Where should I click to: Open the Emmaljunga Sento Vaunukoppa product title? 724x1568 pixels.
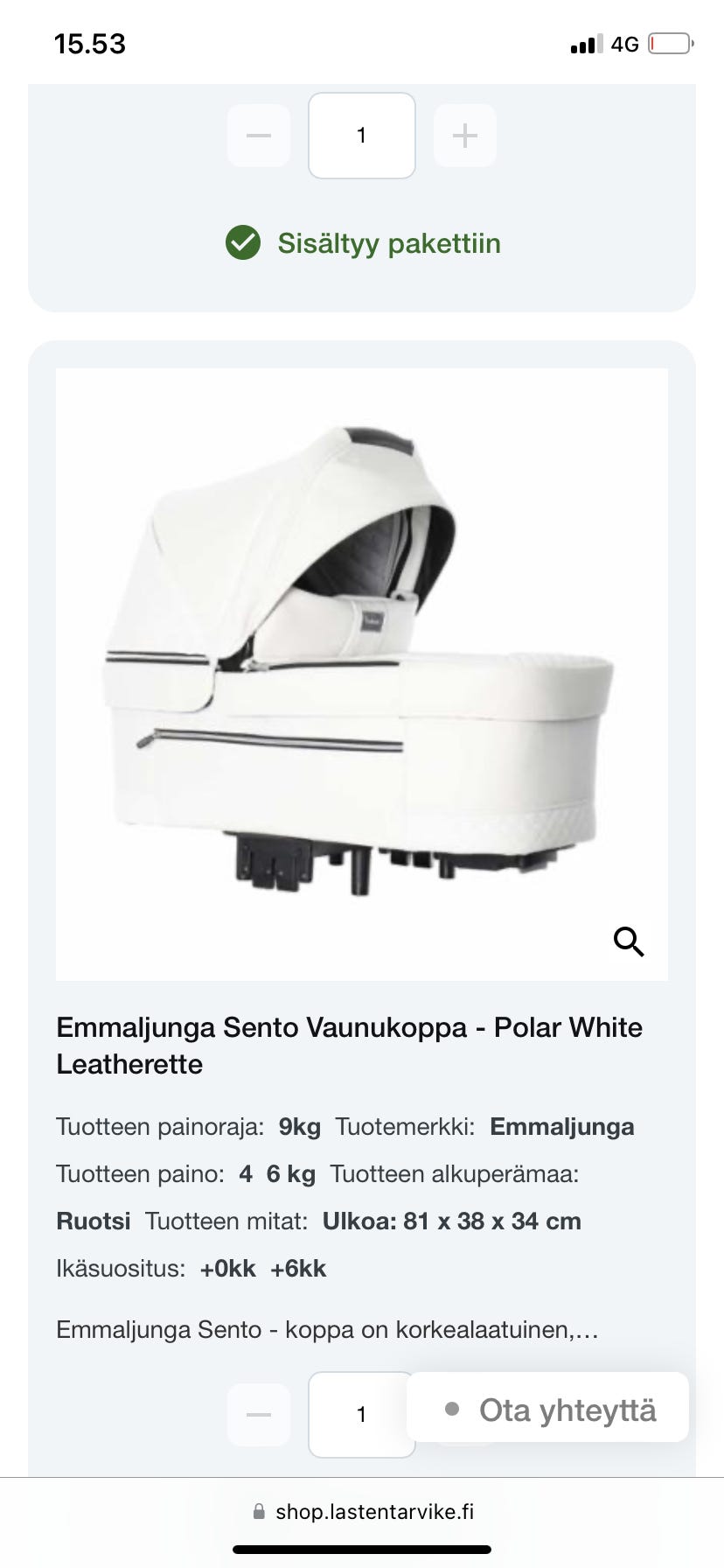click(349, 1046)
